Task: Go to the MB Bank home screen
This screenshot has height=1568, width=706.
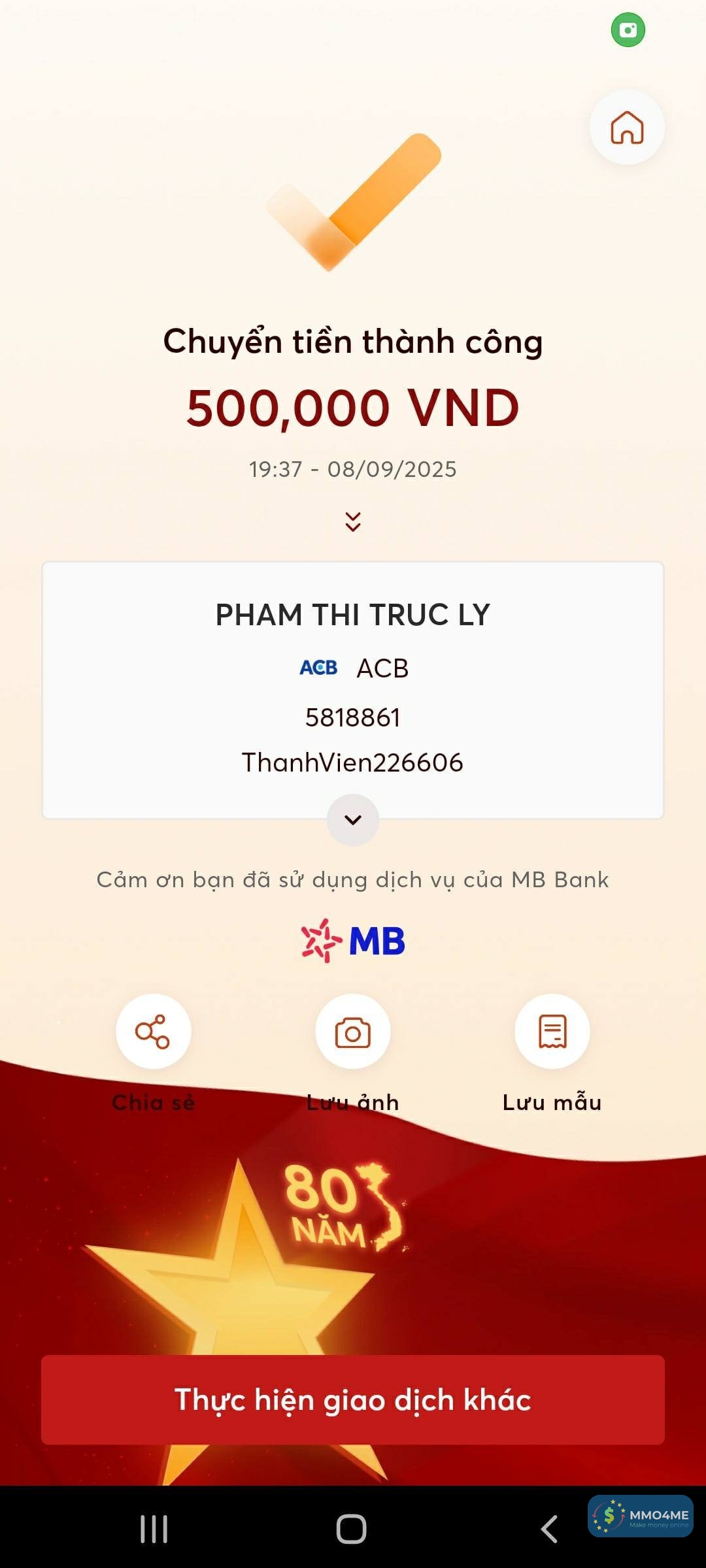Action: click(627, 127)
